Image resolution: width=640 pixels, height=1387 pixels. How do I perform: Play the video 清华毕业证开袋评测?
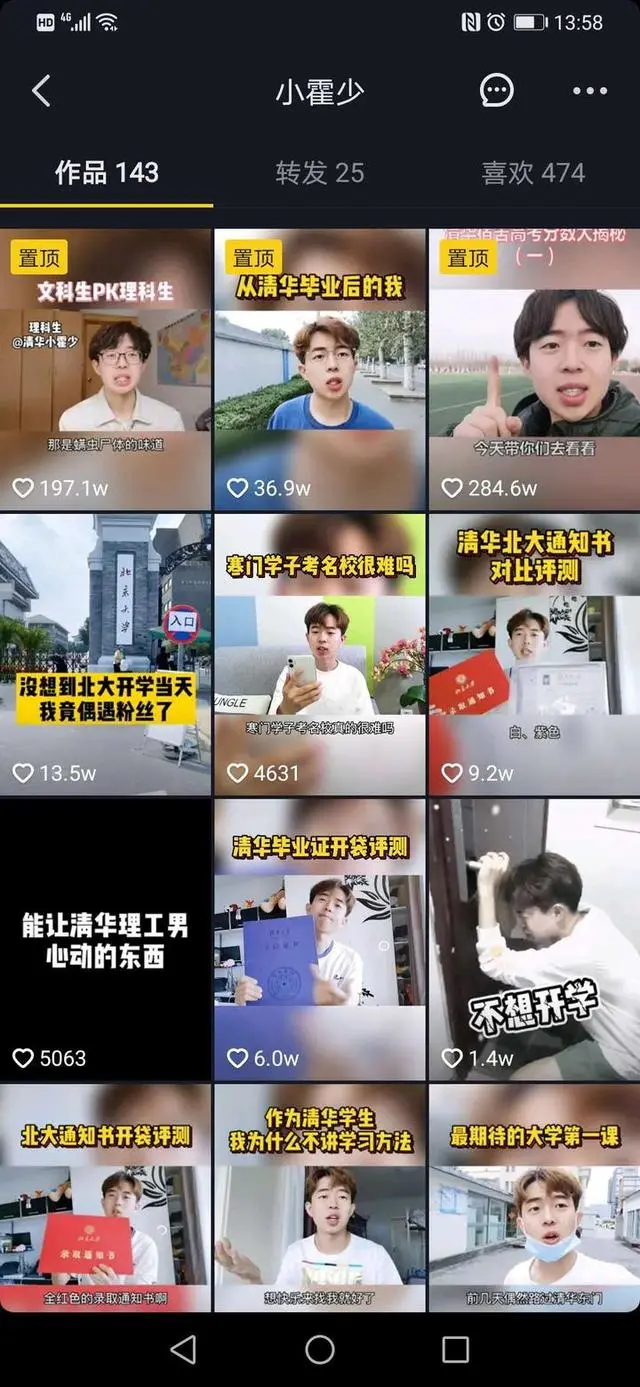320,940
